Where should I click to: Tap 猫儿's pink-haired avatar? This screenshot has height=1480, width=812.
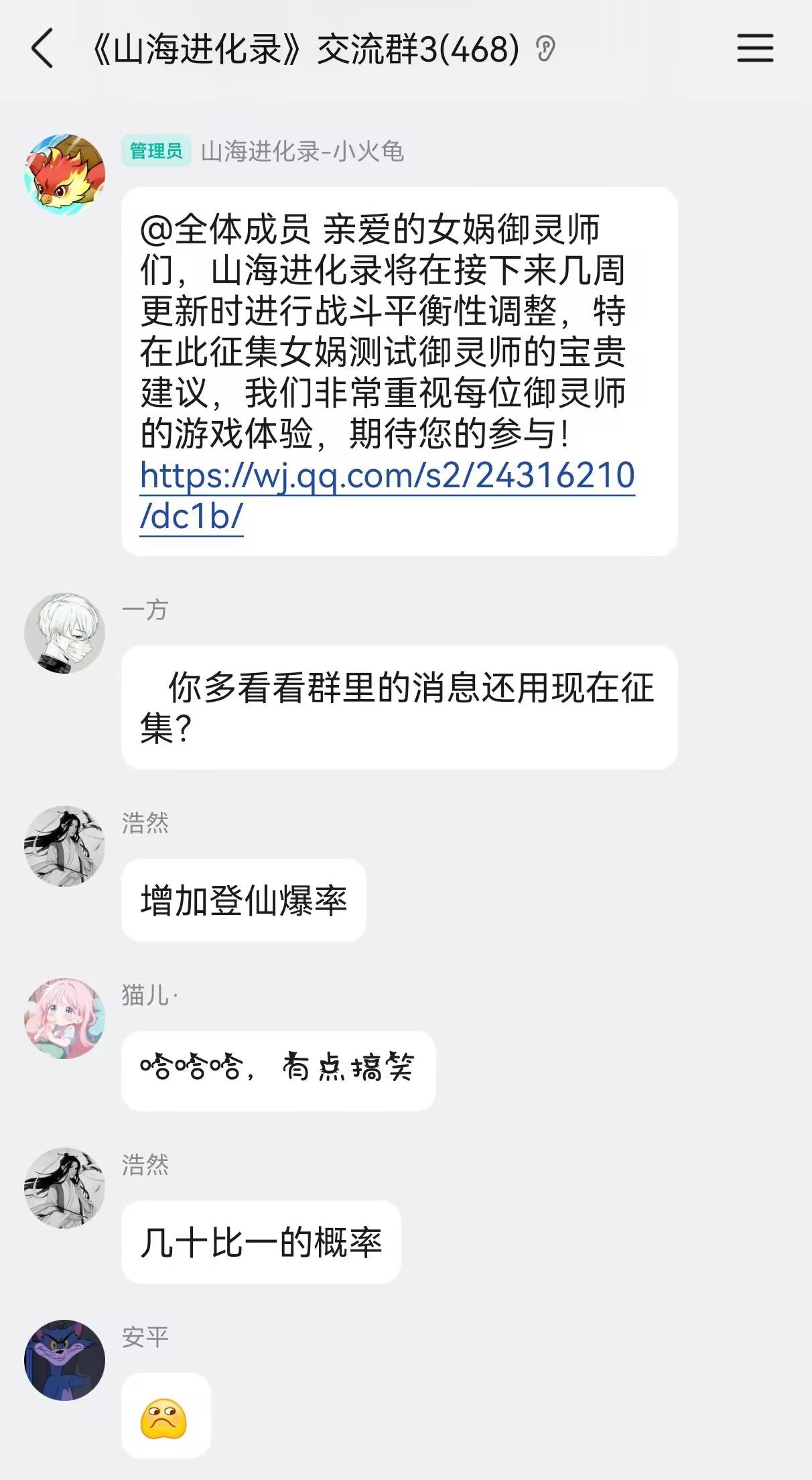point(64,1019)
